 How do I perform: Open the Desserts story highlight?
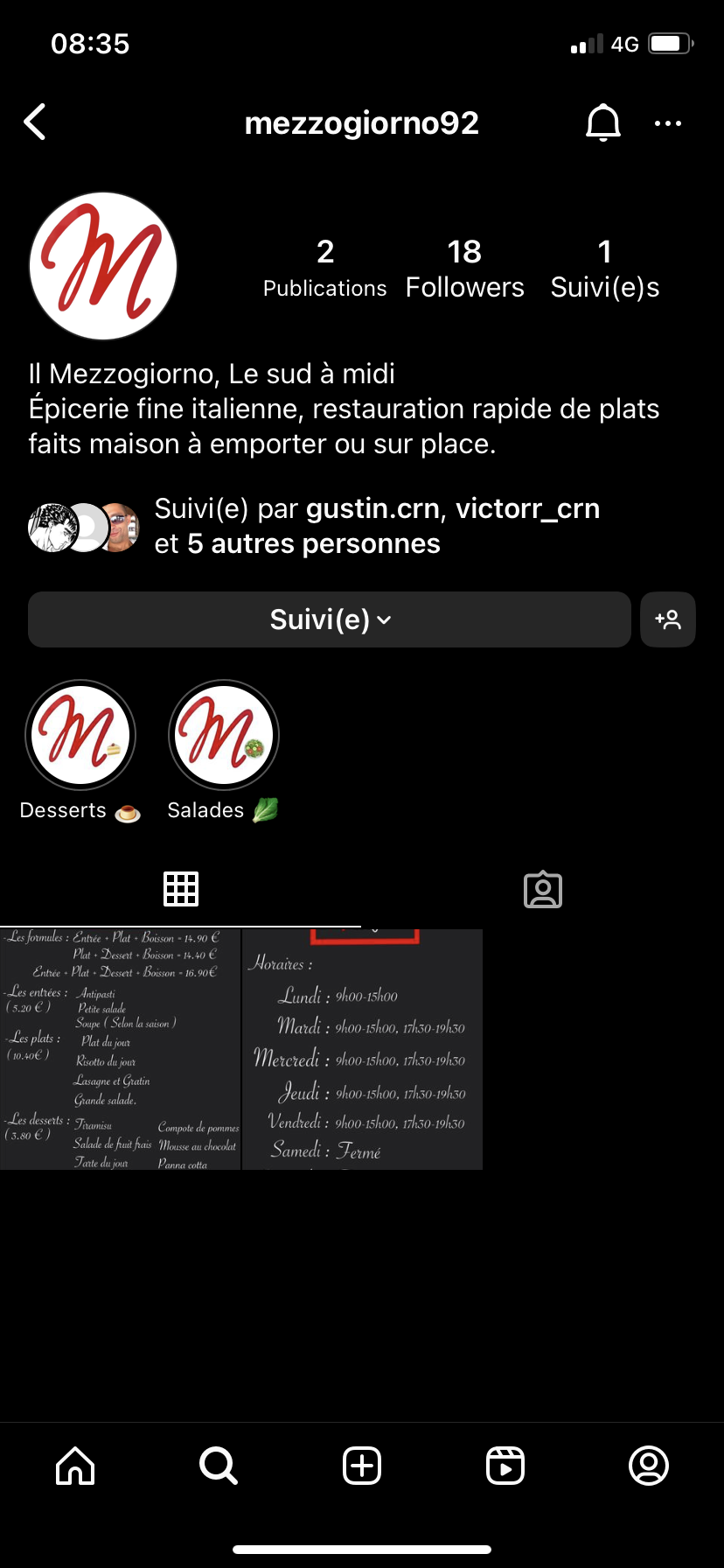[x=80, y=736]
